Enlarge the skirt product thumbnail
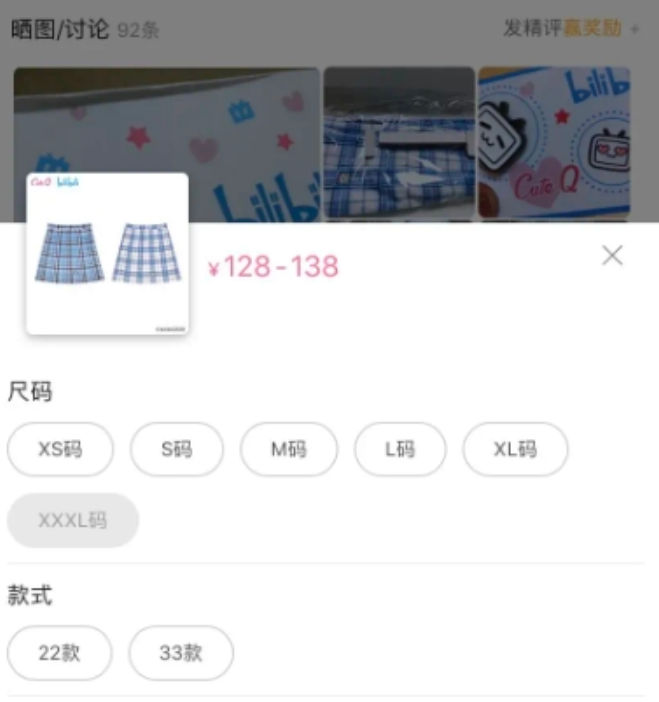Viewport: 659px width, 702px height. point(107,254)
